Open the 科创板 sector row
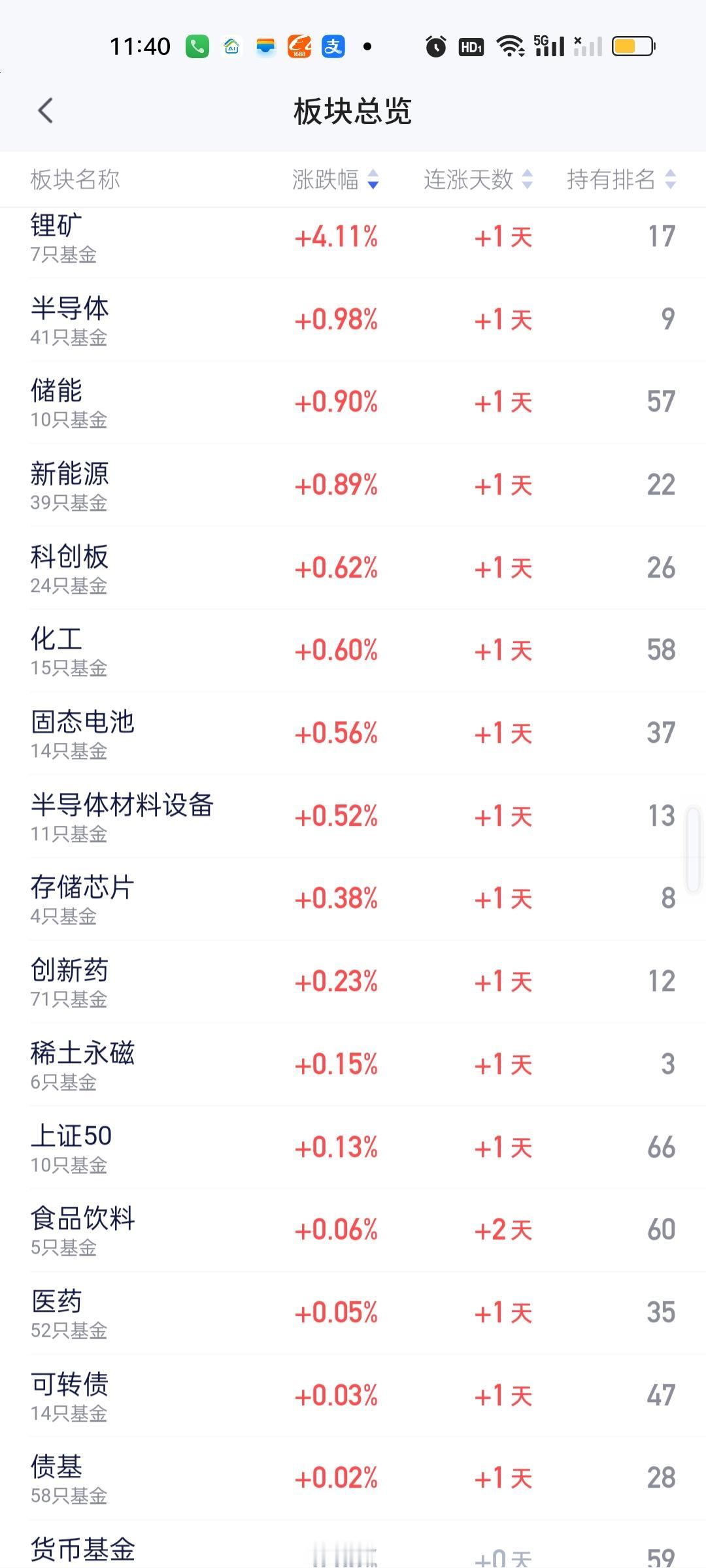This screenshot has height=1568, width=706. tap(353, 568)
